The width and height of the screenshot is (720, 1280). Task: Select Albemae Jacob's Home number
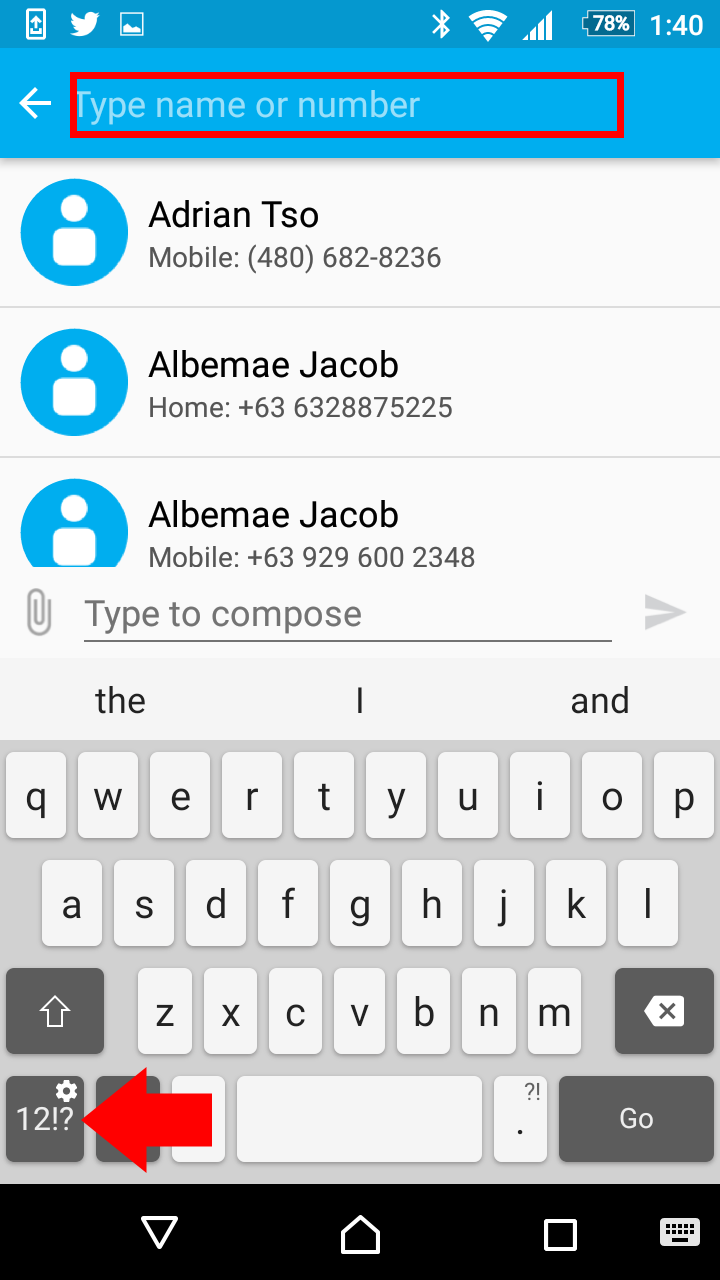[x=360, y=382]
